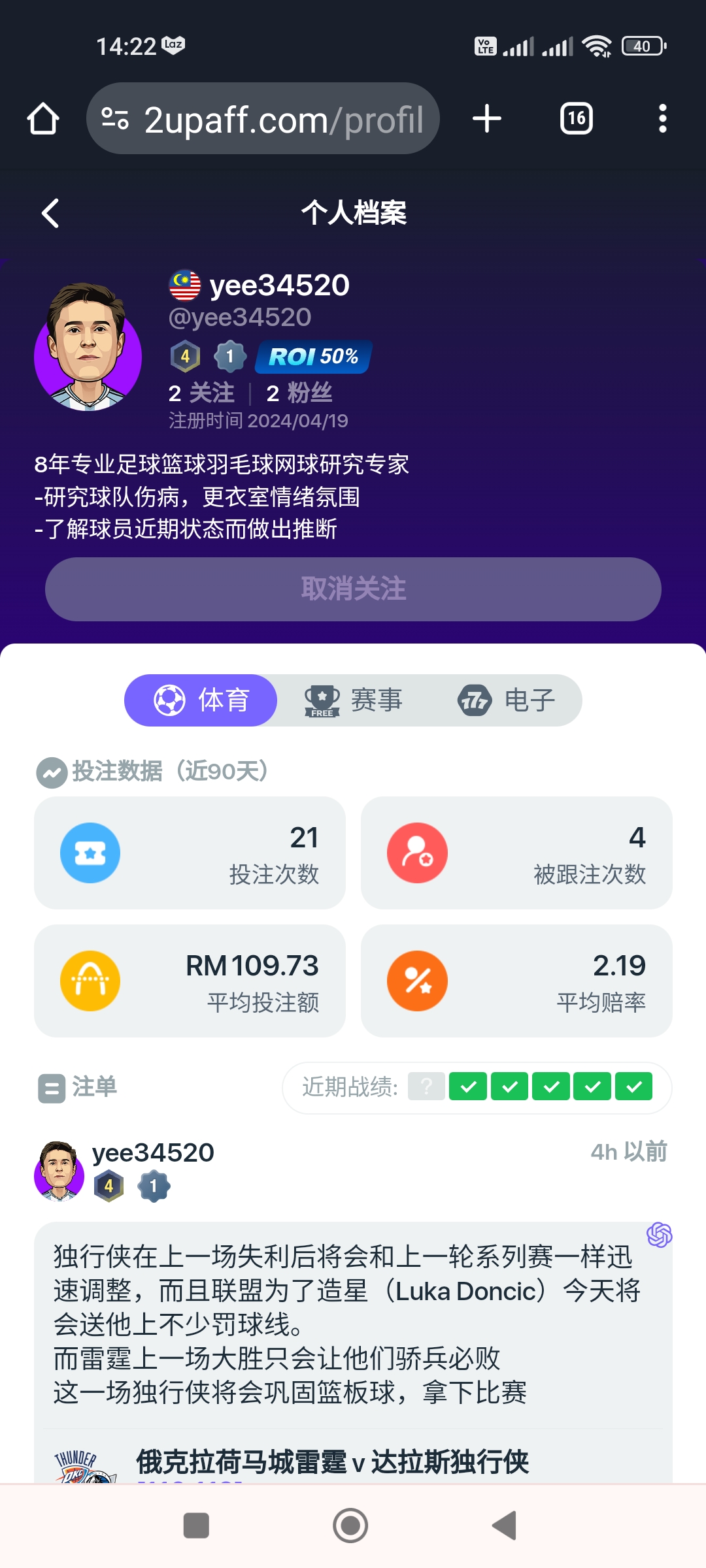Screen dimensions: 706x1568
Task: Show the 16 open tabs
Action: 576,119
